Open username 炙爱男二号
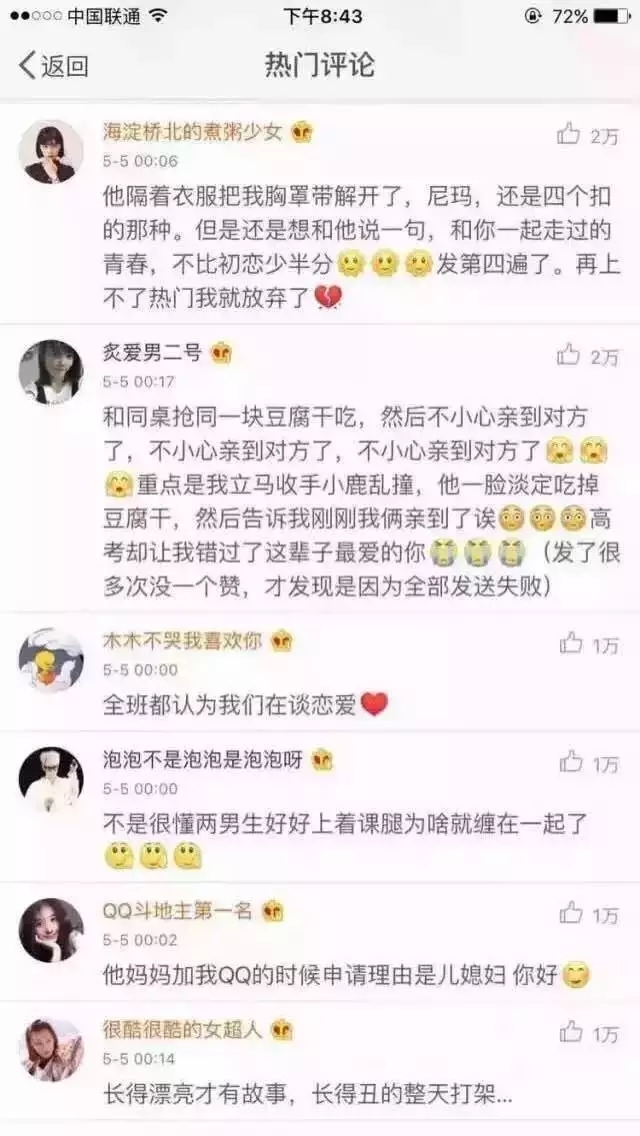Screen dimensions: 640x1136 [152, 354]
